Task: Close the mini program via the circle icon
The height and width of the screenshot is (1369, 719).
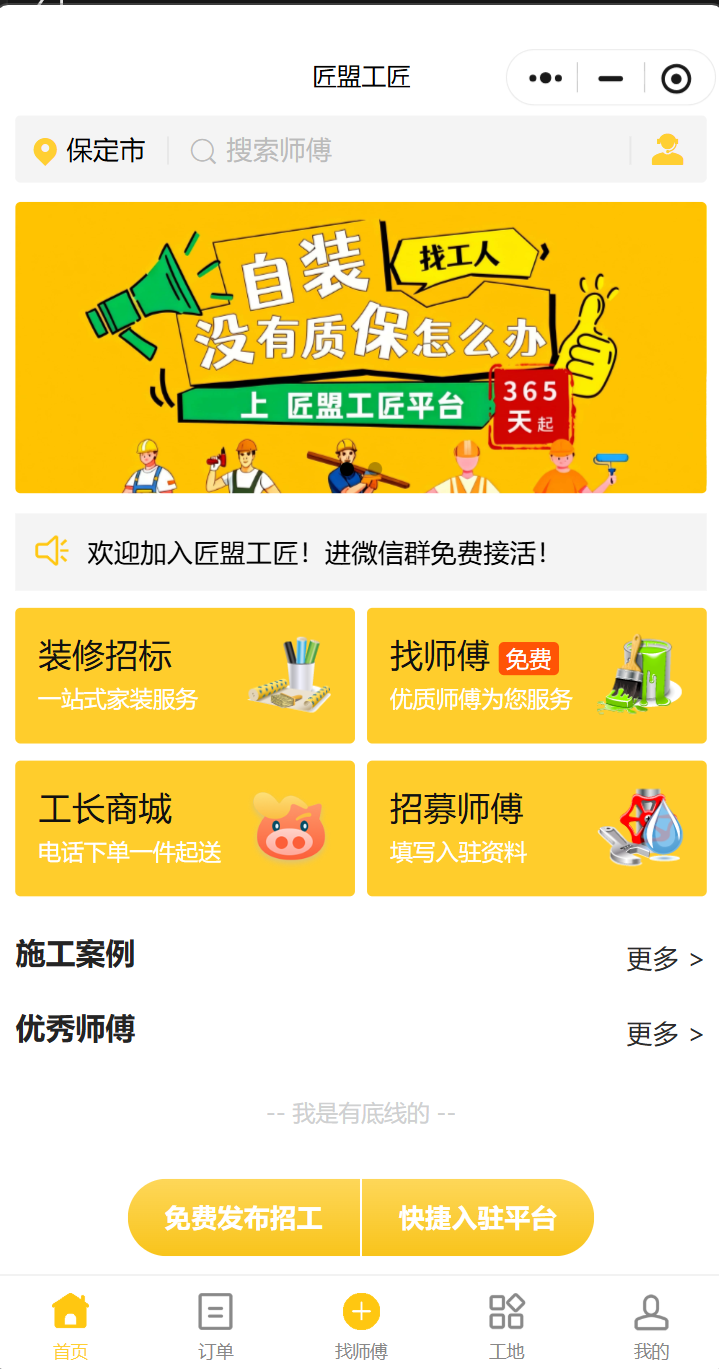Action: (x=676, y=78)
